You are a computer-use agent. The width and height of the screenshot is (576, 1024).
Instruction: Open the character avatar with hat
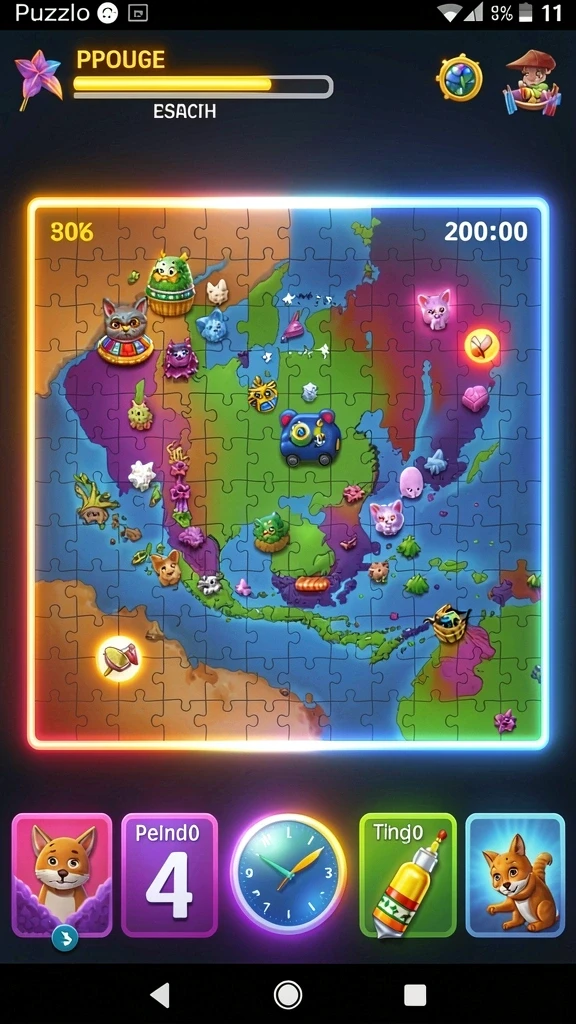pyautogui.click(x=532, y=82)
